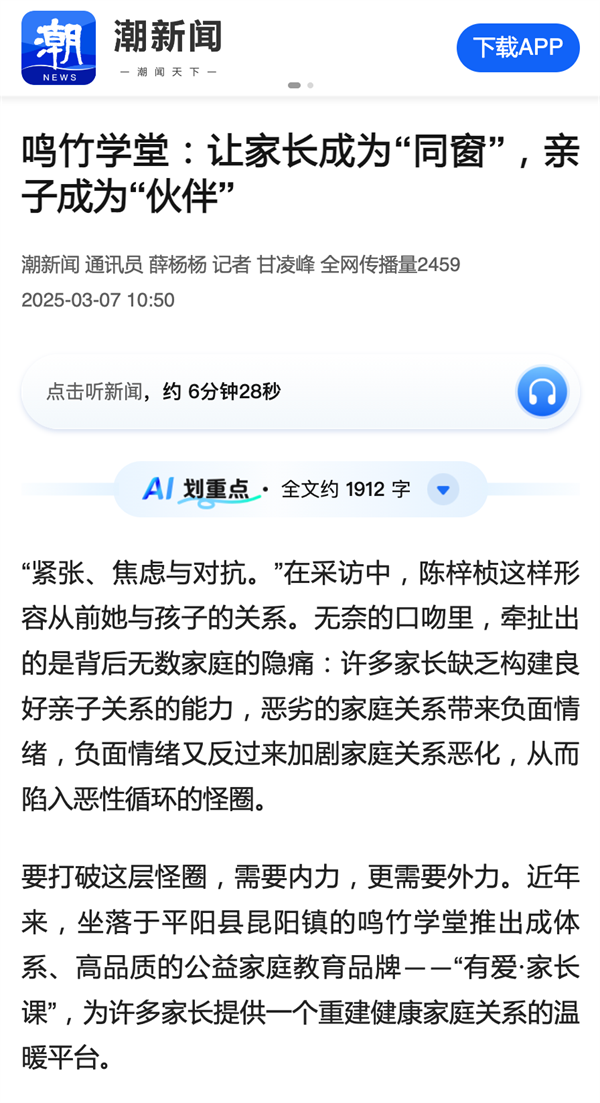Expand the AI划重点 summary dropdown arrow
The image size is (600, 1103).
[443, 489]
